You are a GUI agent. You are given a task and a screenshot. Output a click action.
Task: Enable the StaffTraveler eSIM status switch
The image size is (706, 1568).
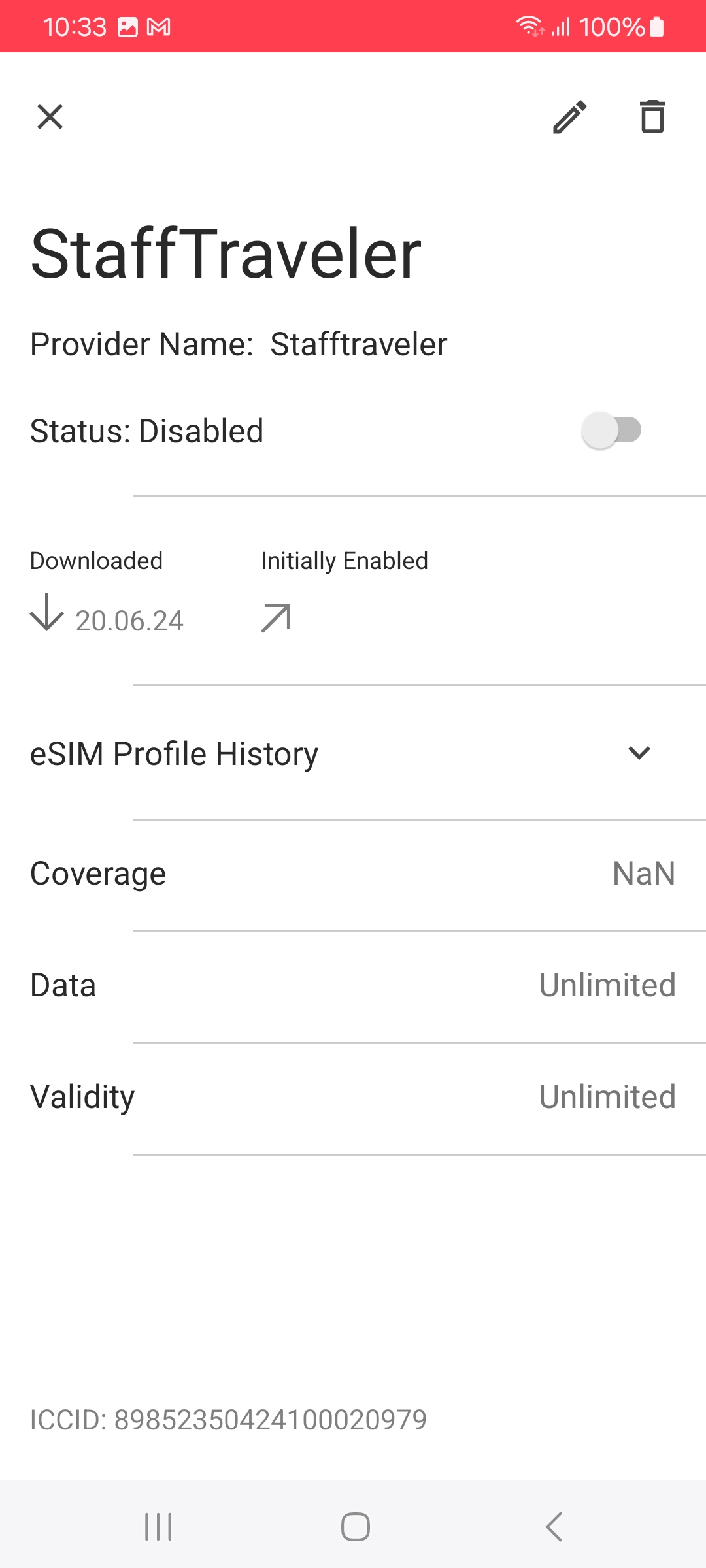[612, 431]
